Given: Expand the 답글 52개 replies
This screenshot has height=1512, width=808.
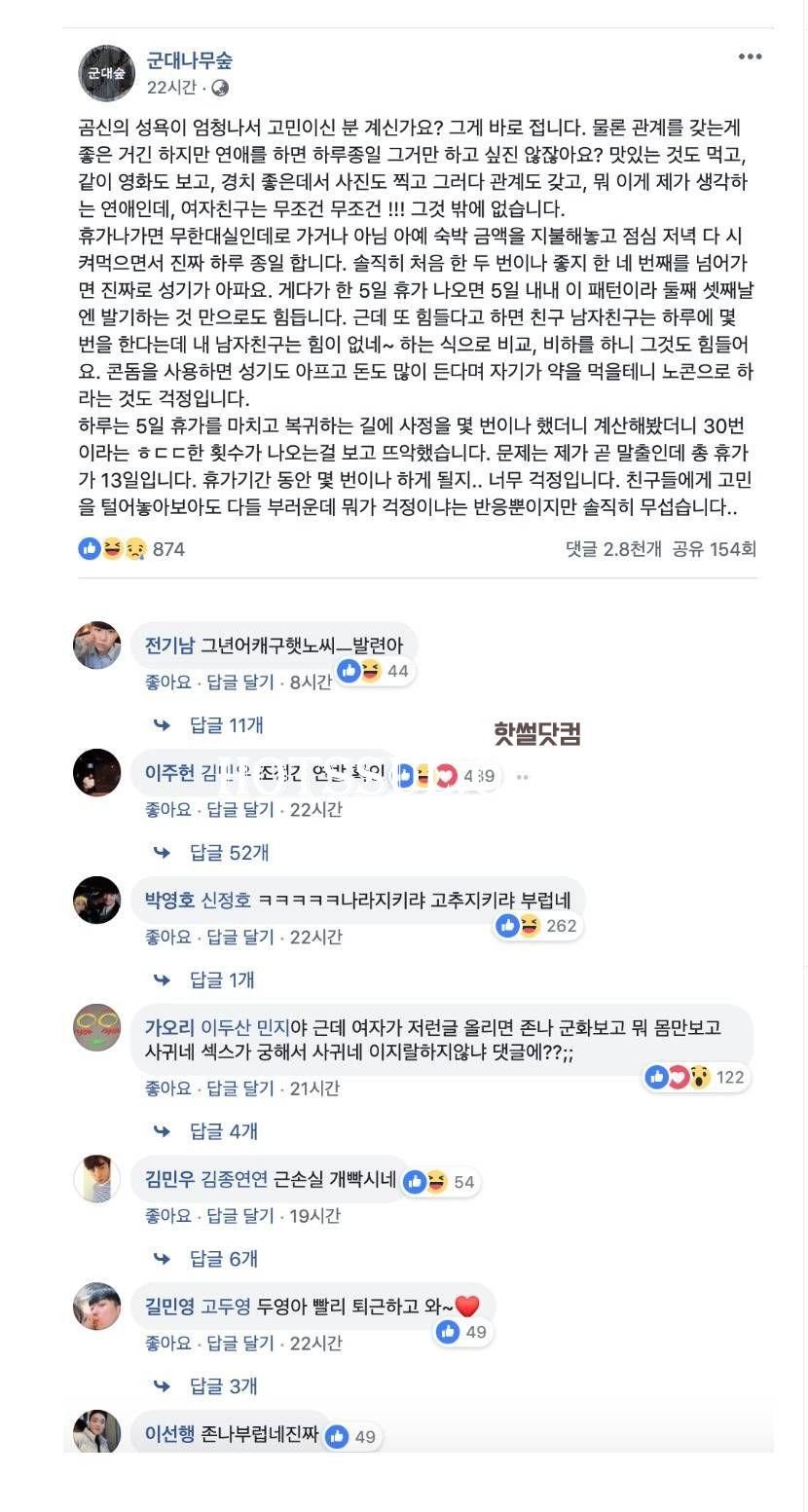Looking at the screenshot, I should coord(229,853).
